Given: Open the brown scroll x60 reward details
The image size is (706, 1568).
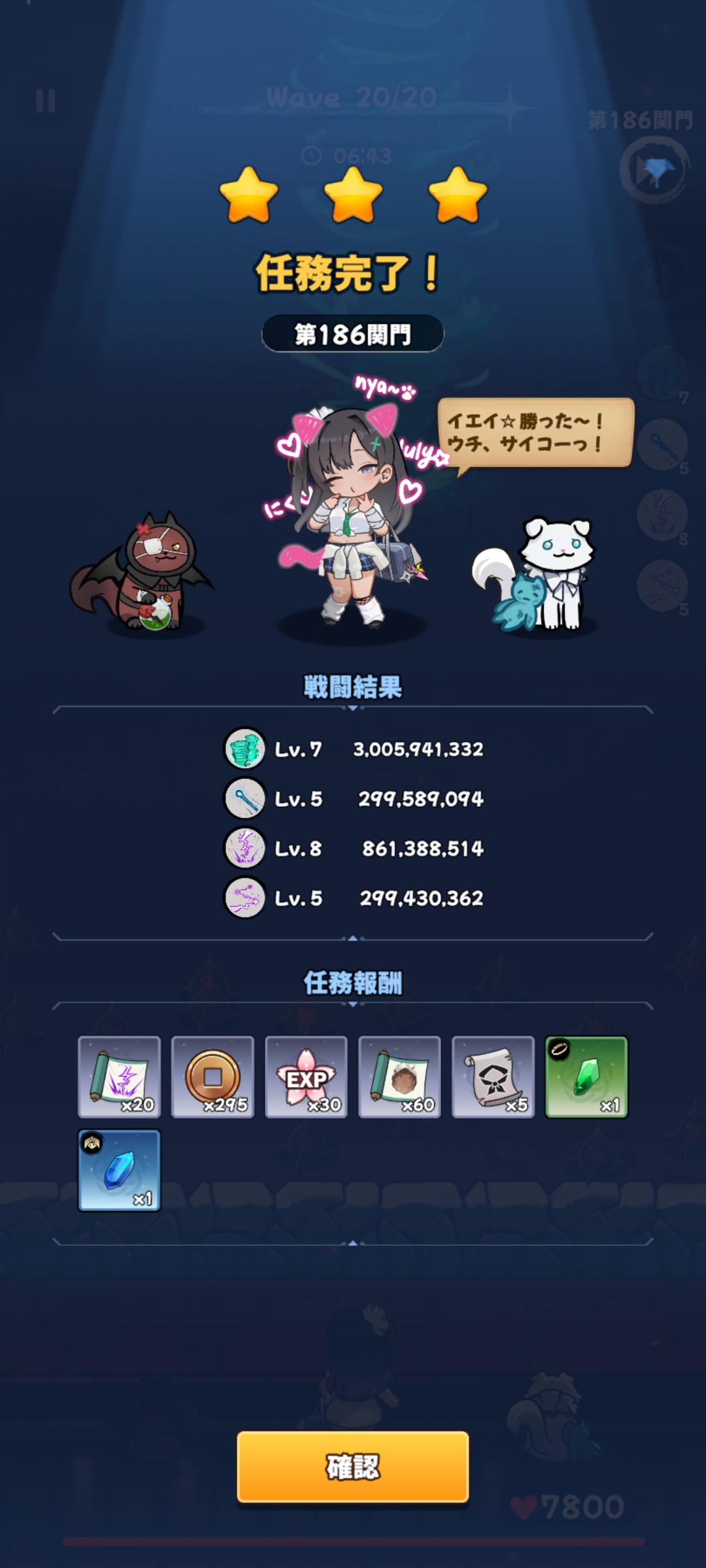Looking at the screenshot, I should [x=399, y=1077].
